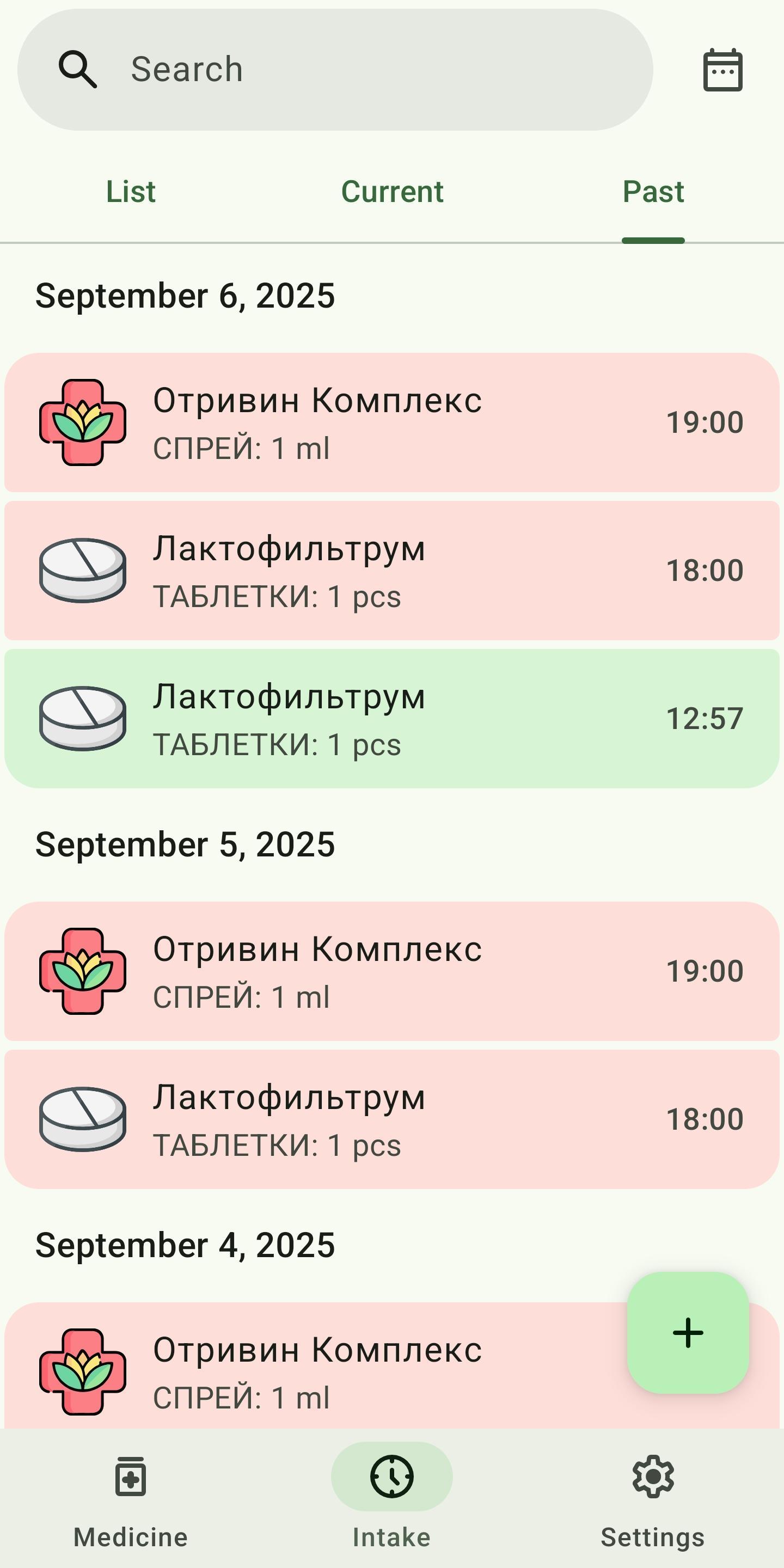Open Лактофильтрум 18:00 intake on September 6
The height and width of the screenshot is (1568, 784).
tap(392, 571)
